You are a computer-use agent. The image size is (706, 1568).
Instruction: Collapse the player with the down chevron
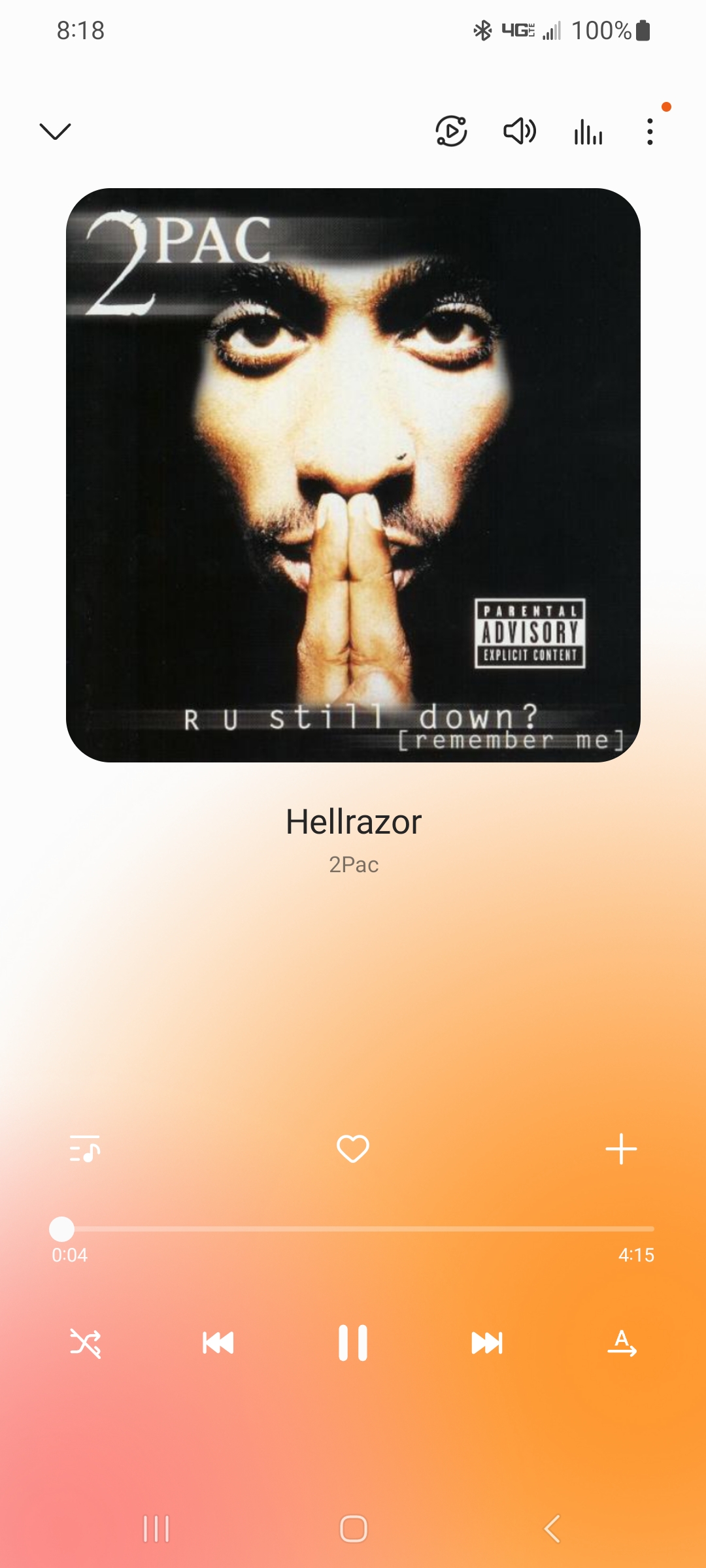coord(55,131)
